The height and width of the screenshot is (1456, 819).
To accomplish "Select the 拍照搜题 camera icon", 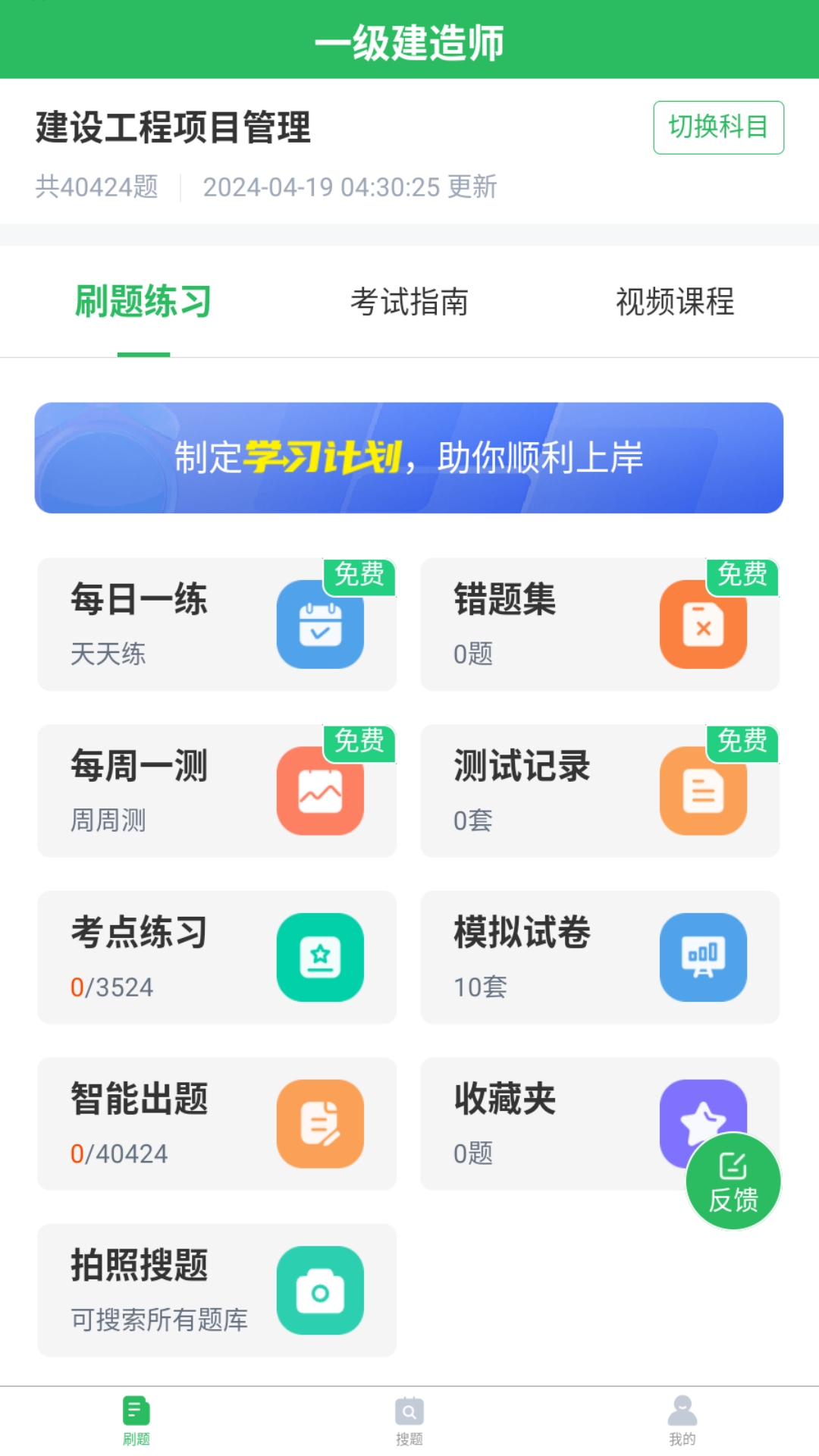I will point(320,1291).
